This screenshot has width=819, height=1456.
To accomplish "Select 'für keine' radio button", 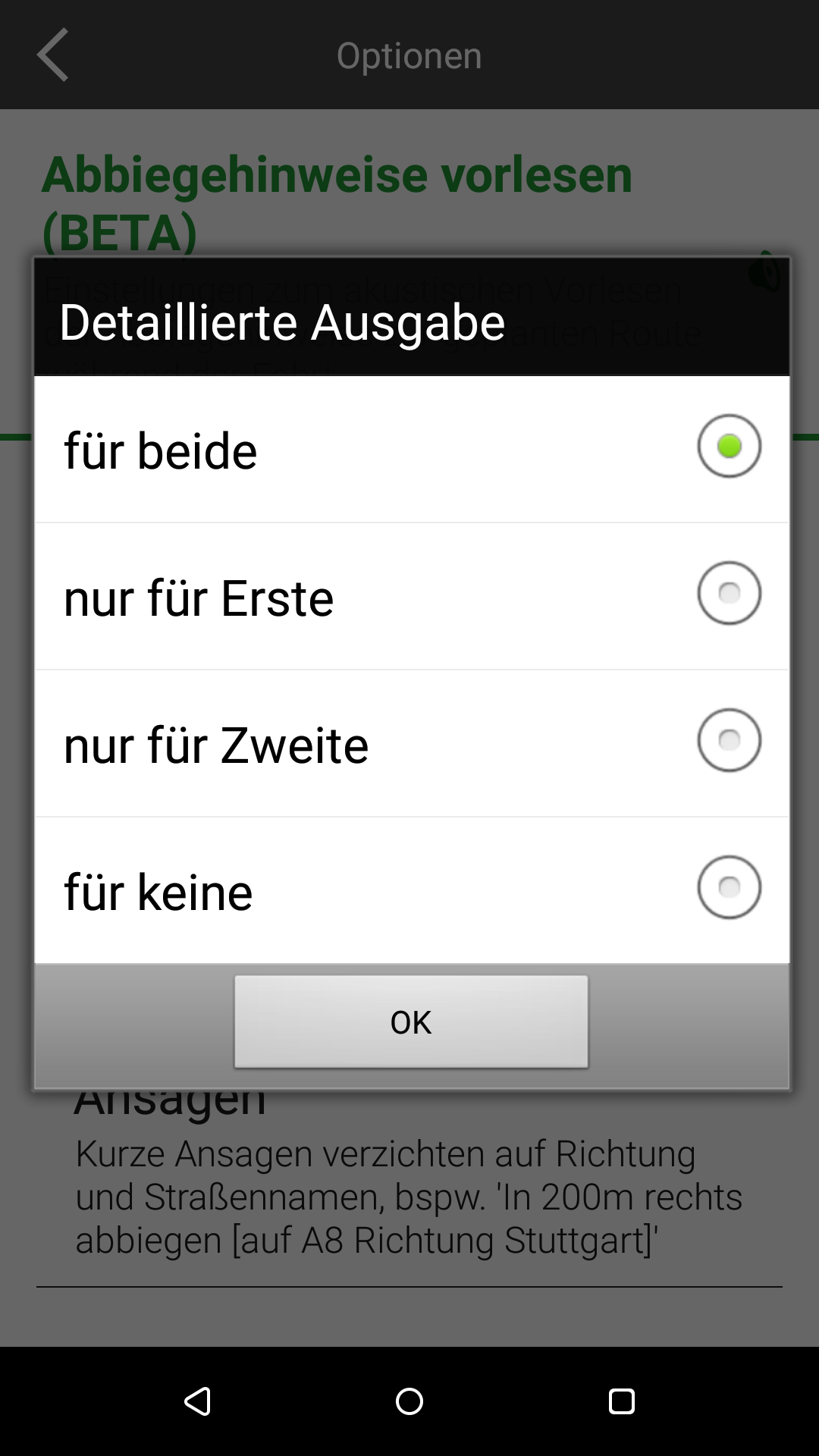I will tap(728, 887).
